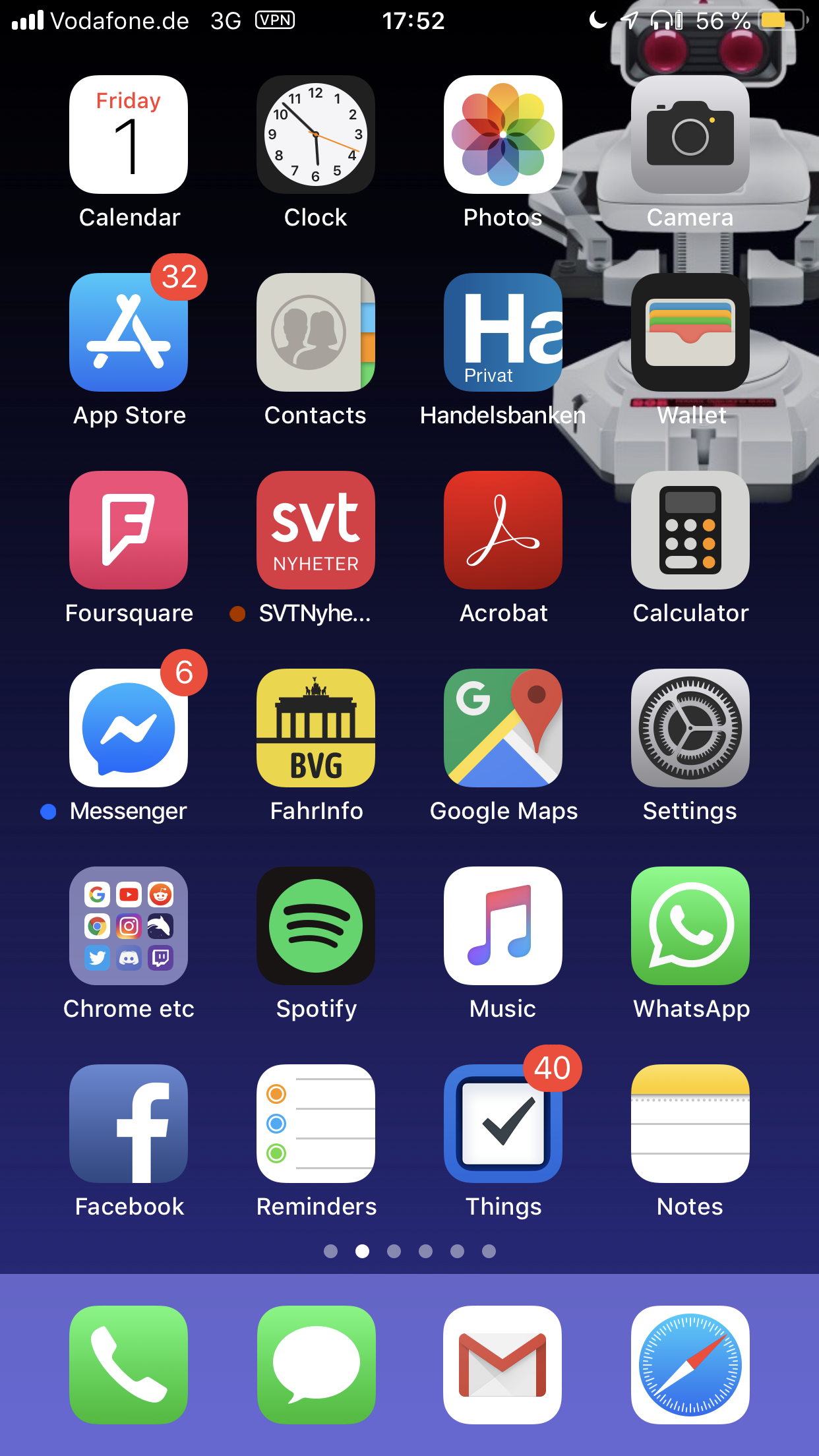The image size is (819, 1456).
Task: Launch BVG FahrInfo
Action: [x=315, y=728]
